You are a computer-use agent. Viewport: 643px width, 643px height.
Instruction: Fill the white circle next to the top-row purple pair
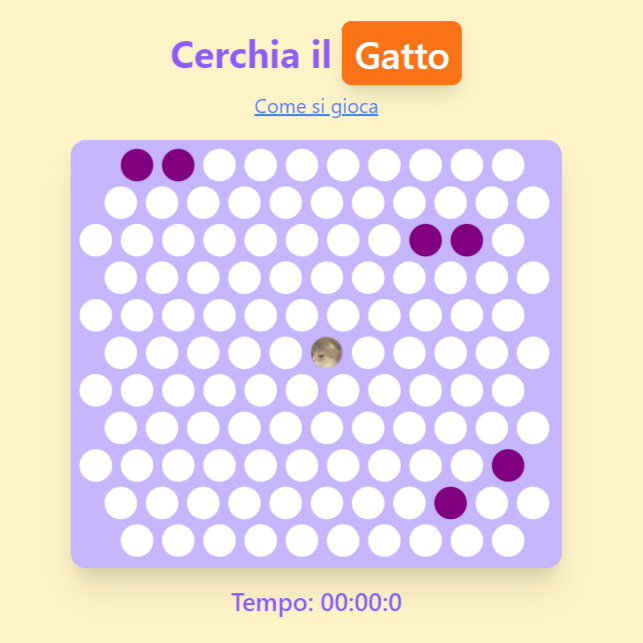219,165
